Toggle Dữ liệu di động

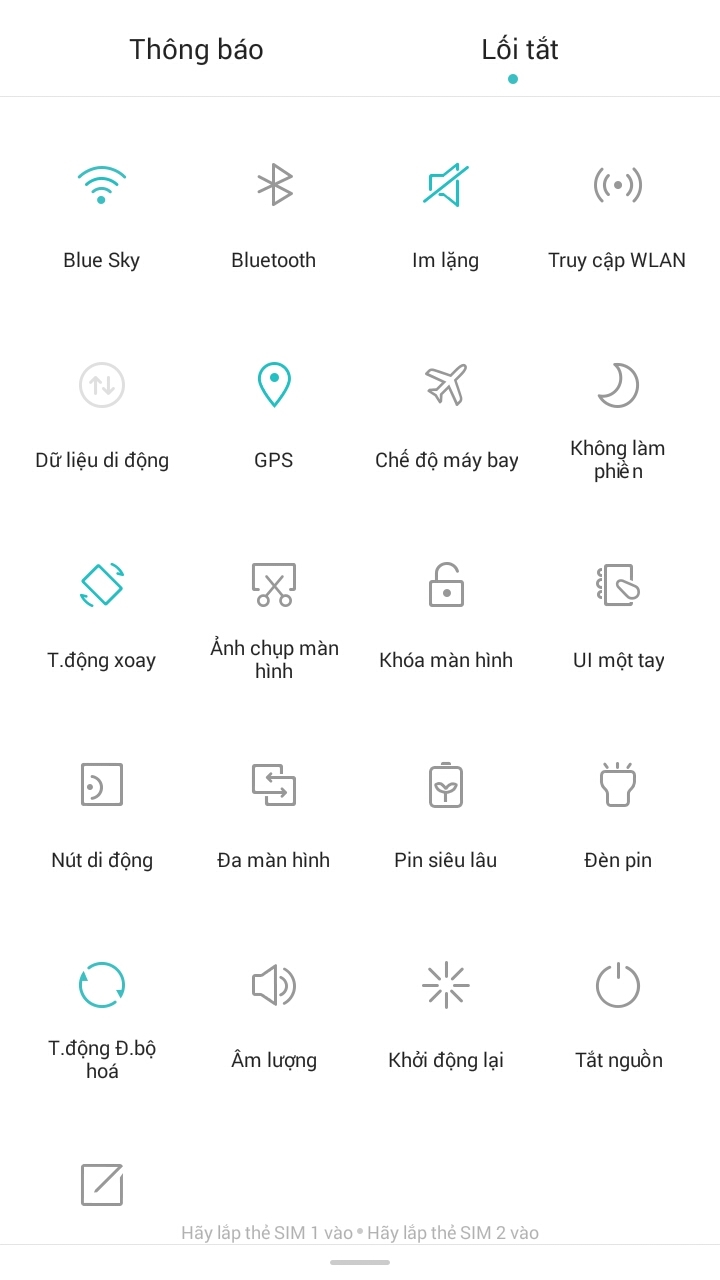click(x=102, y=386)
